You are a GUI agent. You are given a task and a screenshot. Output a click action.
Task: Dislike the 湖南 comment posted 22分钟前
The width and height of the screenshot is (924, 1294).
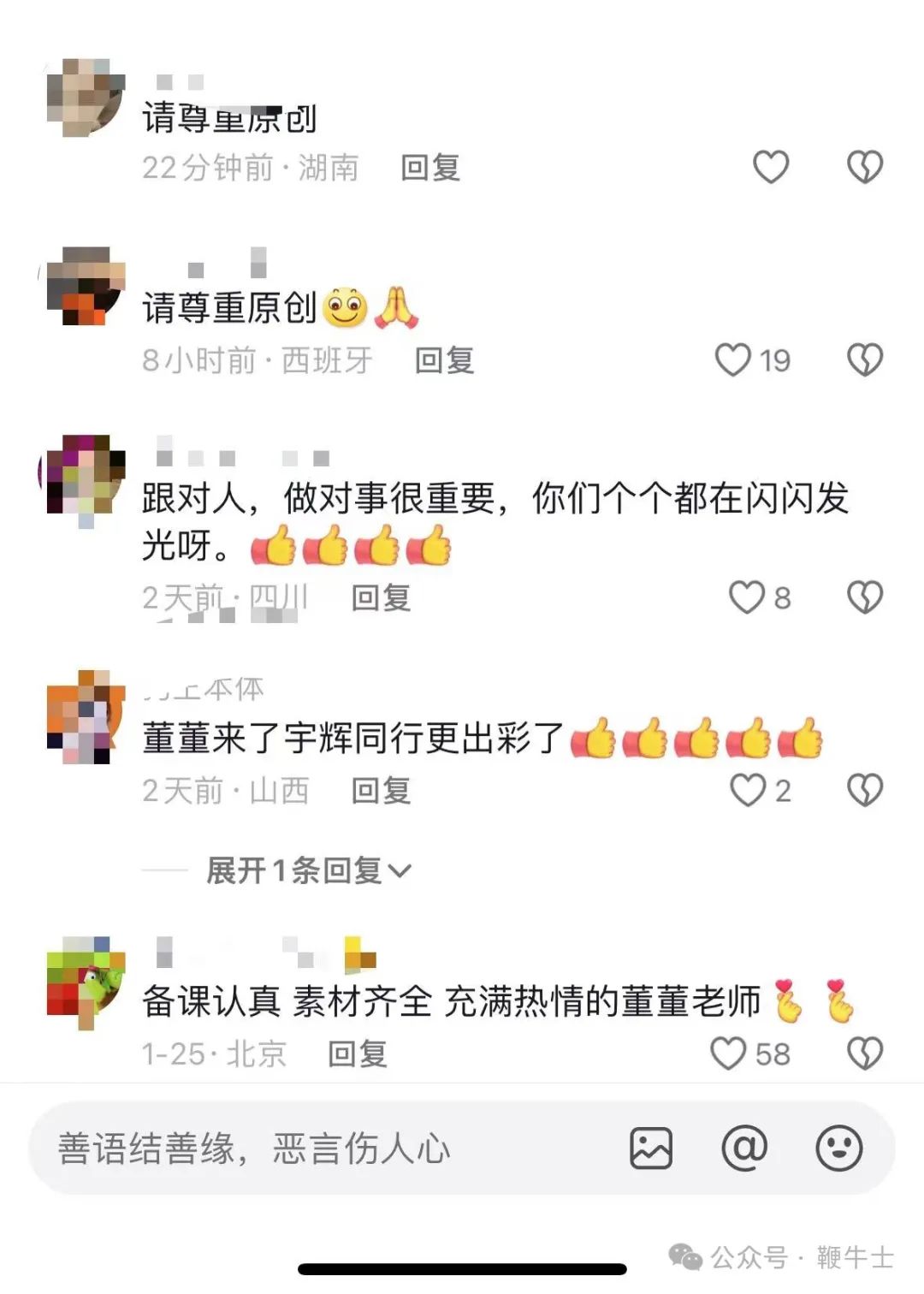[x=864, y=167]
